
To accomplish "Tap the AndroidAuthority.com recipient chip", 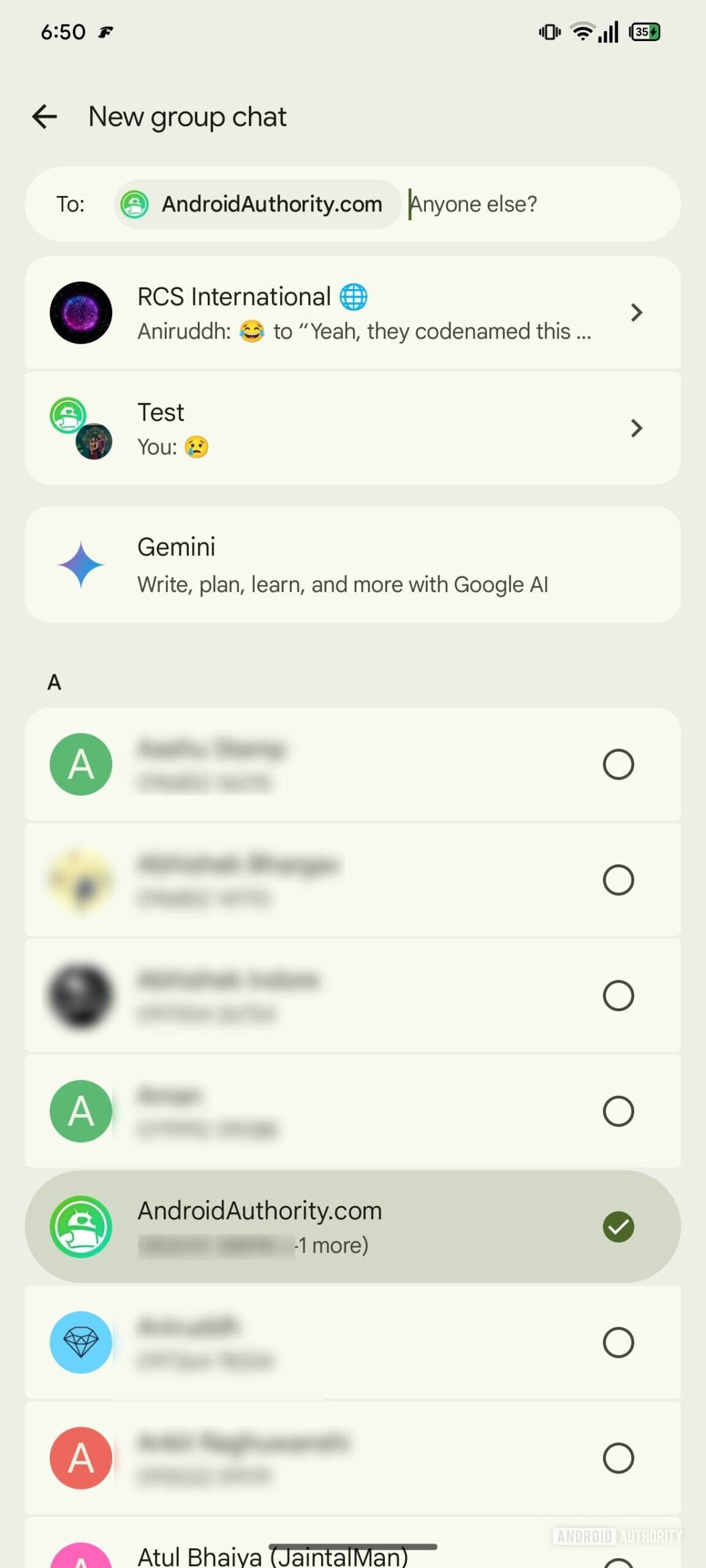I will pos(257,205).
